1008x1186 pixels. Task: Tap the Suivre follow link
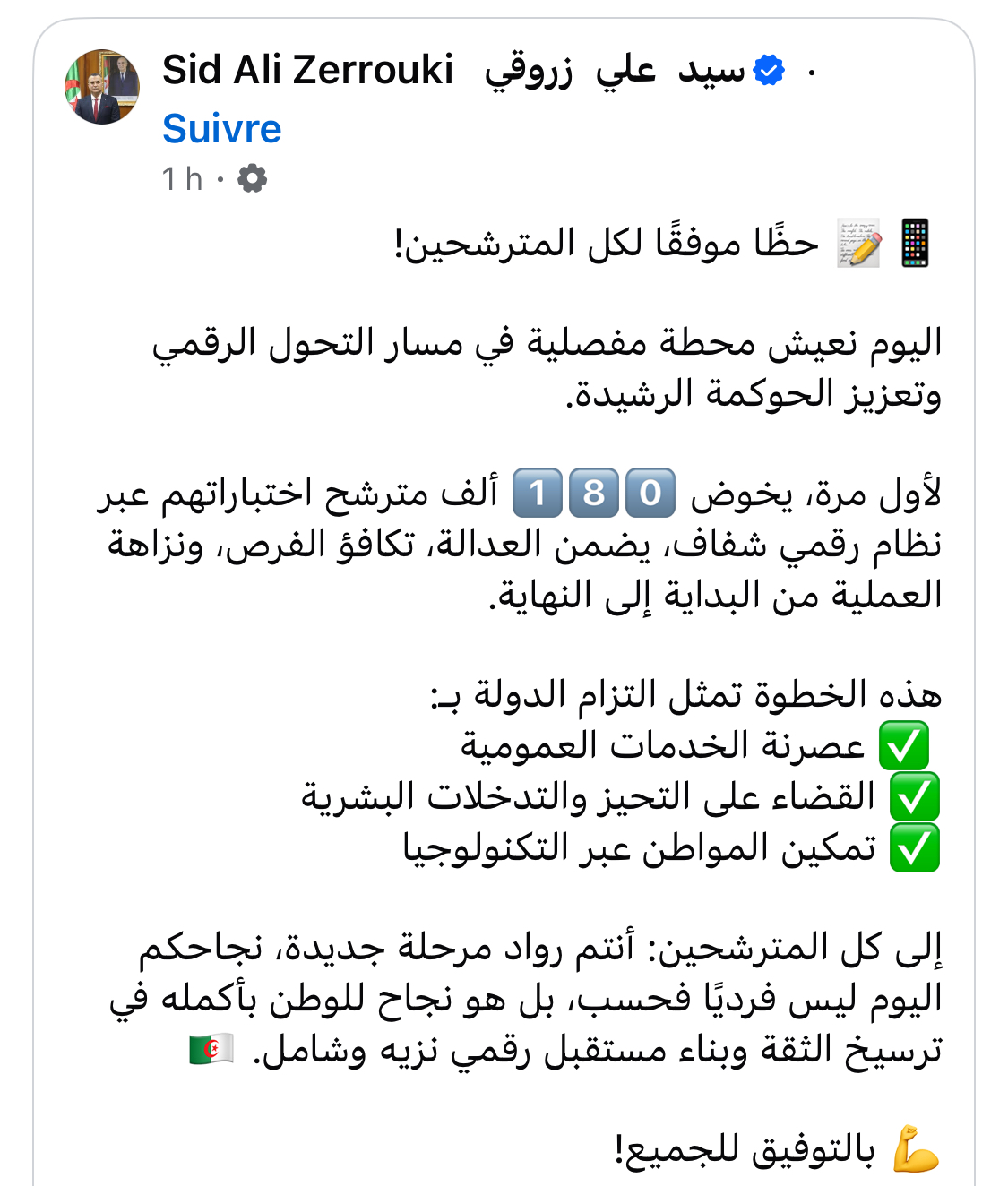[x=221, y=129]
